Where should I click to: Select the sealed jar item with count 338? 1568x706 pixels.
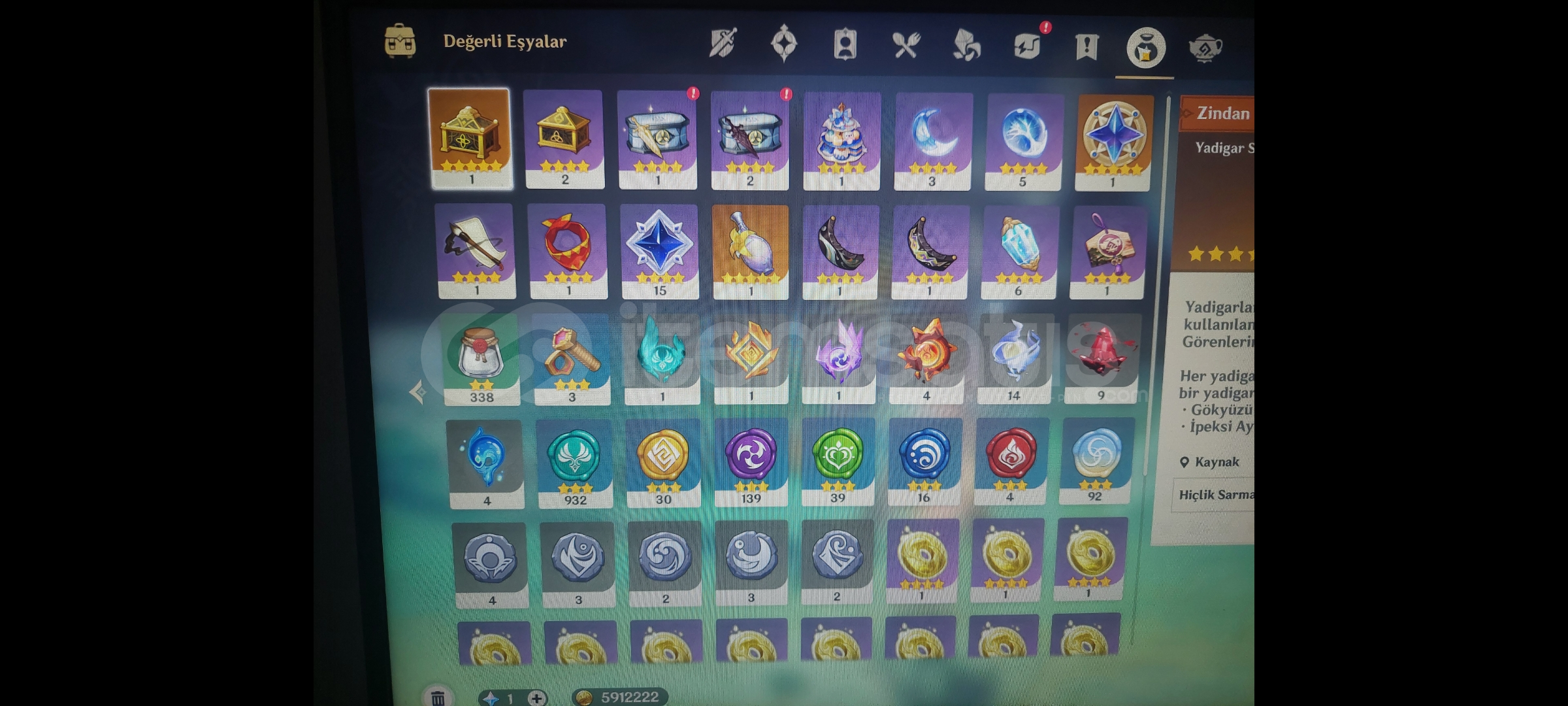(x=482, y=358)
